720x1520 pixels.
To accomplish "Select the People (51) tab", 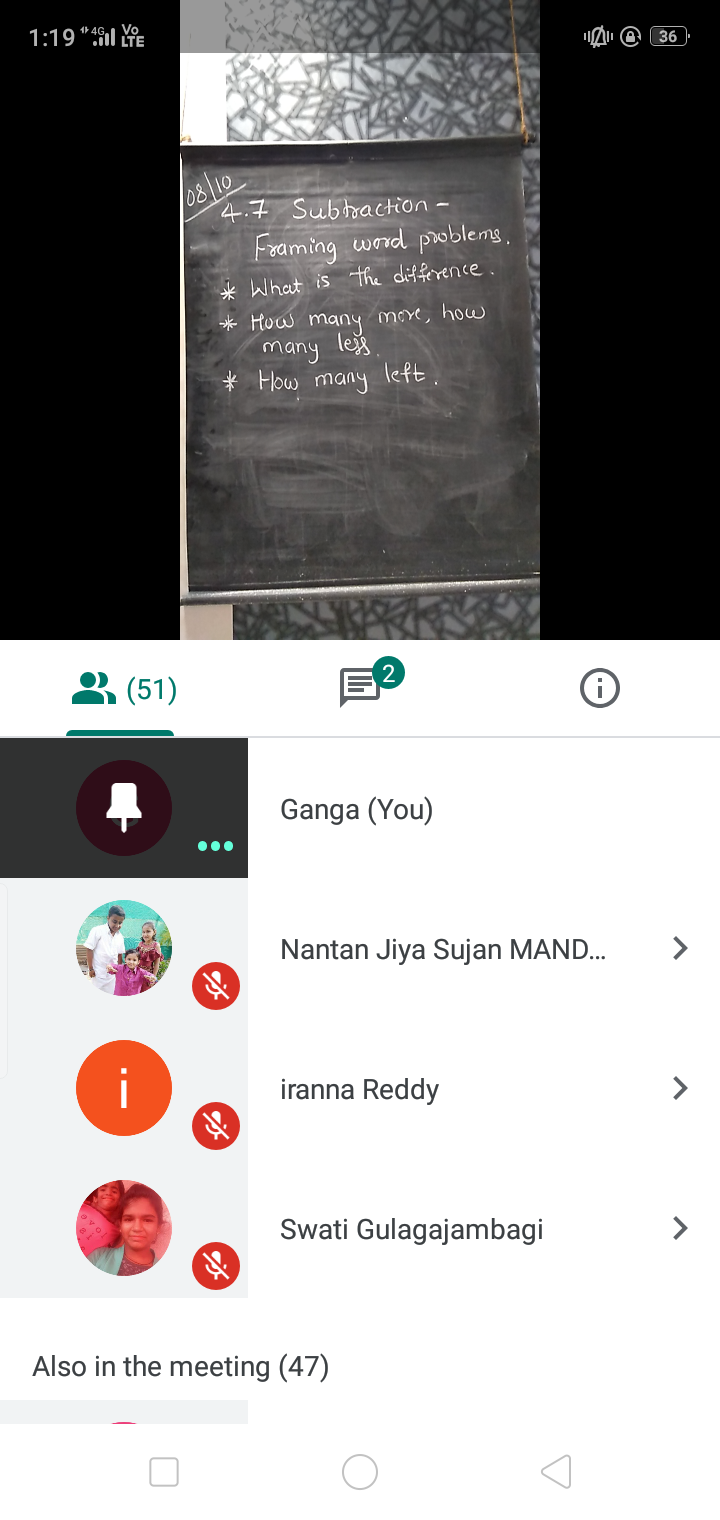I will coord(121,688).
